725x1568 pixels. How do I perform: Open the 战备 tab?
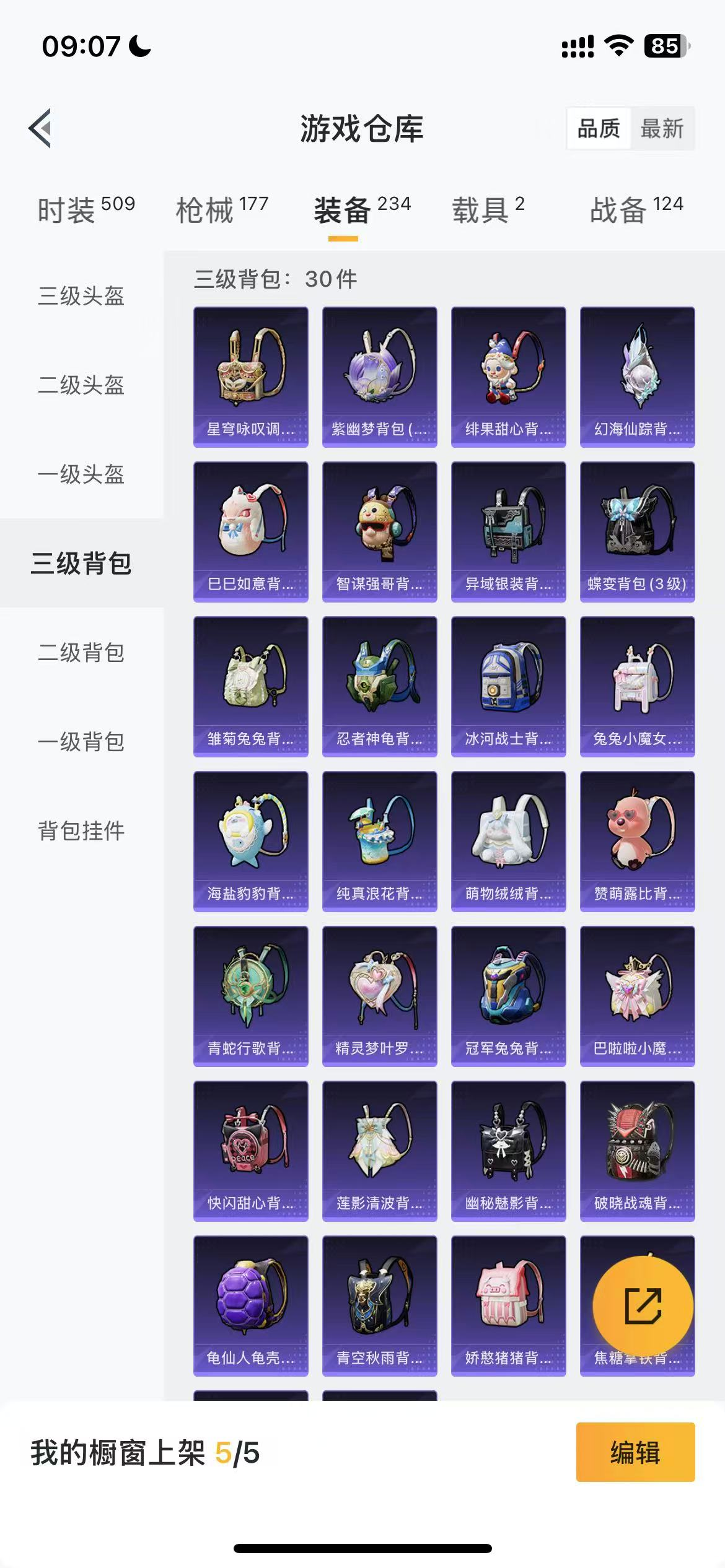click(x=636, y=210)
